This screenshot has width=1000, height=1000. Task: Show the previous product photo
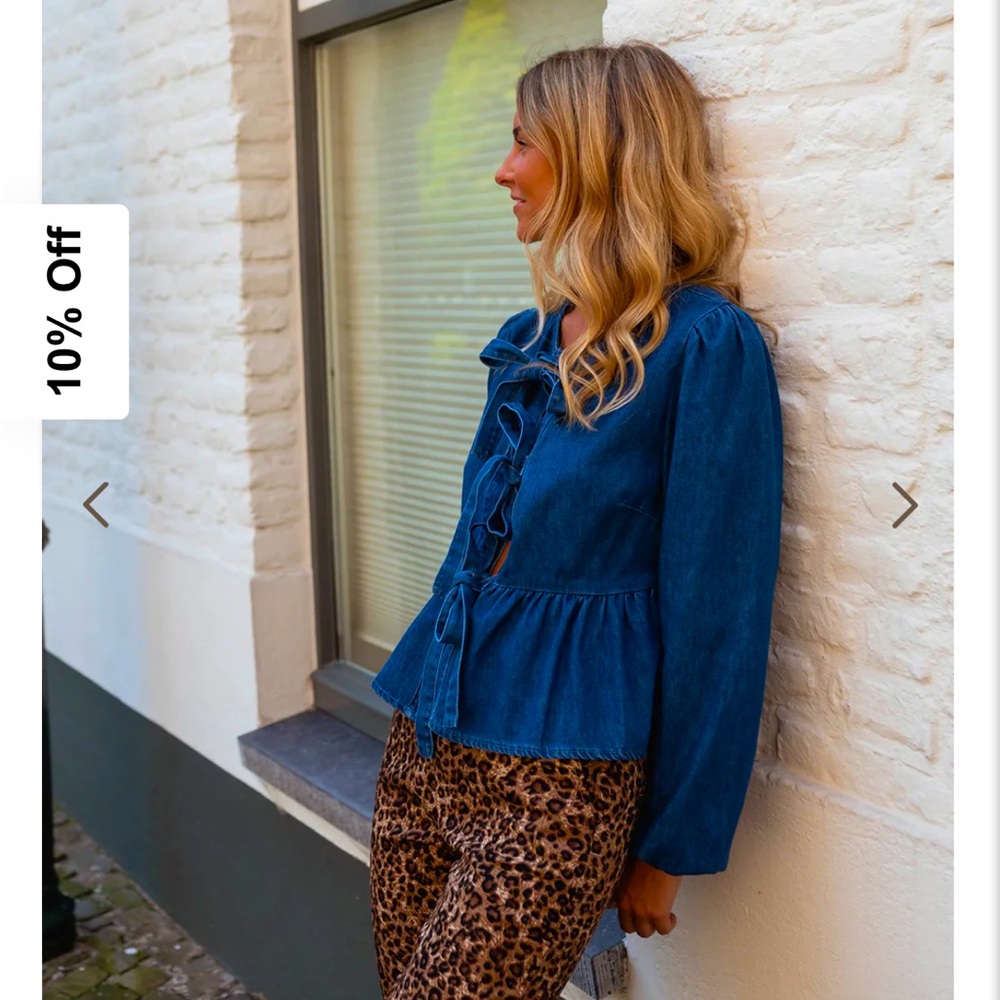[96, 505]
